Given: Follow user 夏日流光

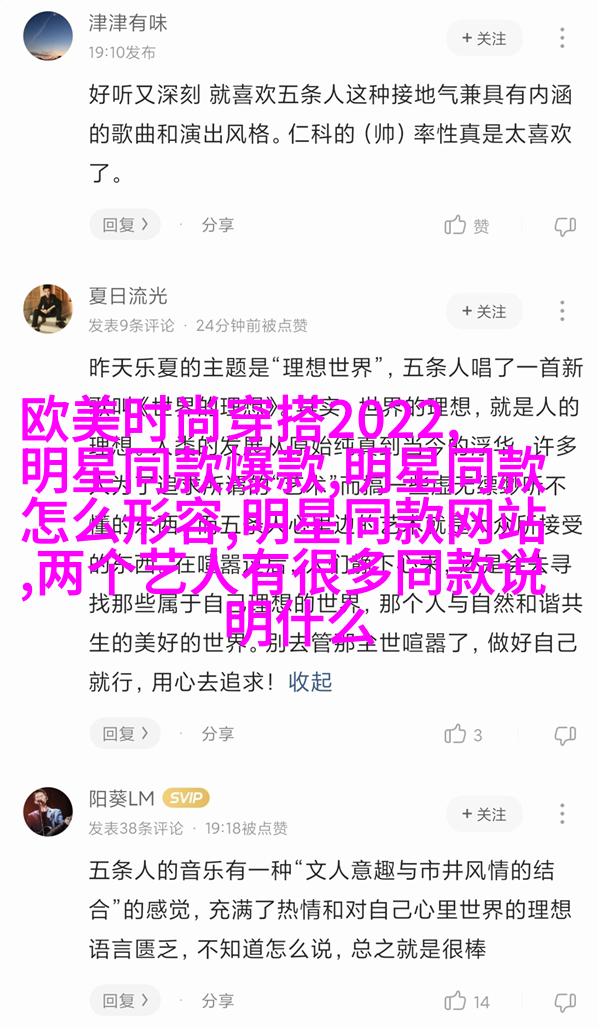Looking at the screenshot, I should pyautogui.click(x=484, y=310).
